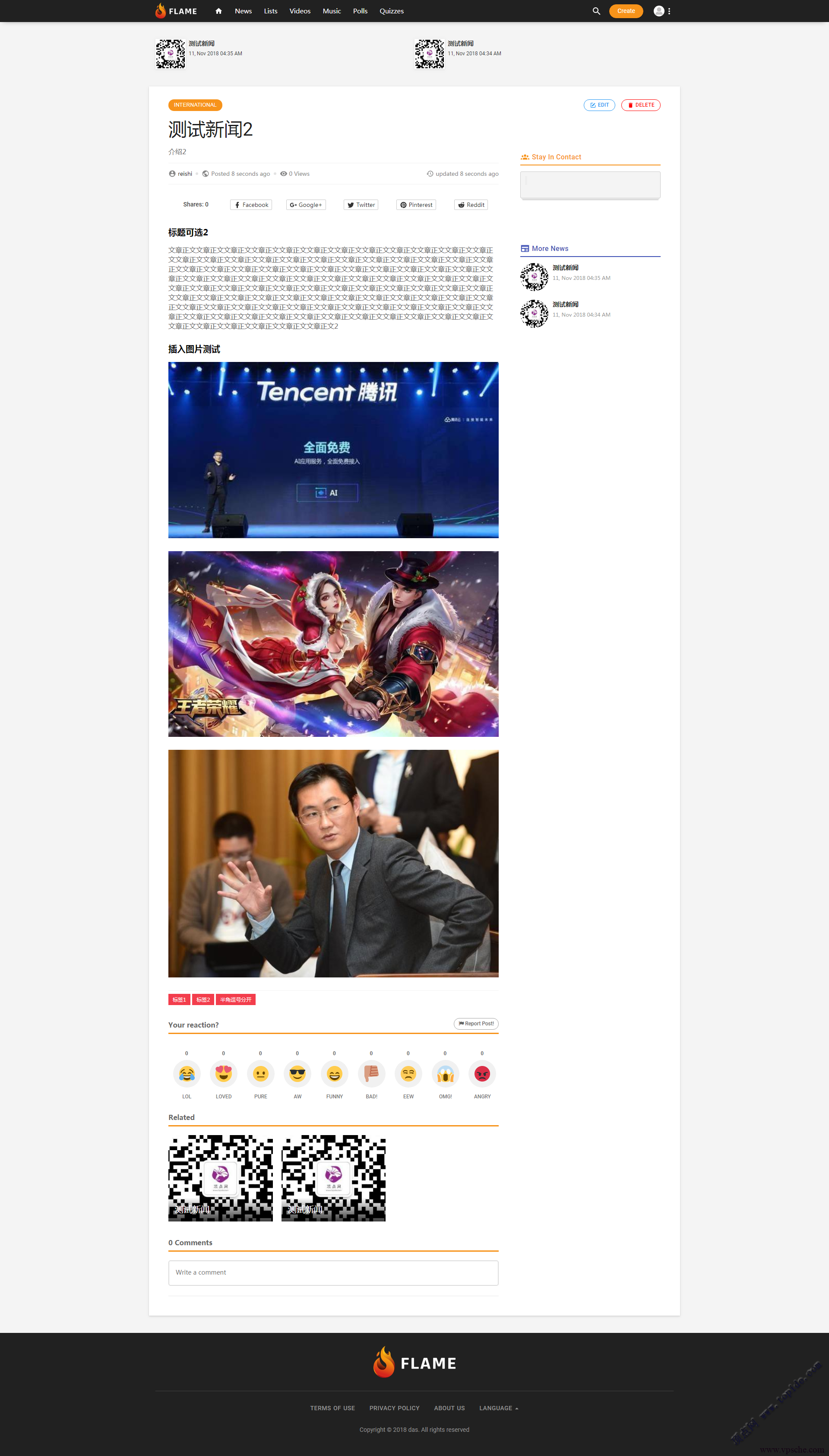This screenshot has height=1456, width=829.
Task: Tap the orange Create button
Action: click(x=625, y=11)
